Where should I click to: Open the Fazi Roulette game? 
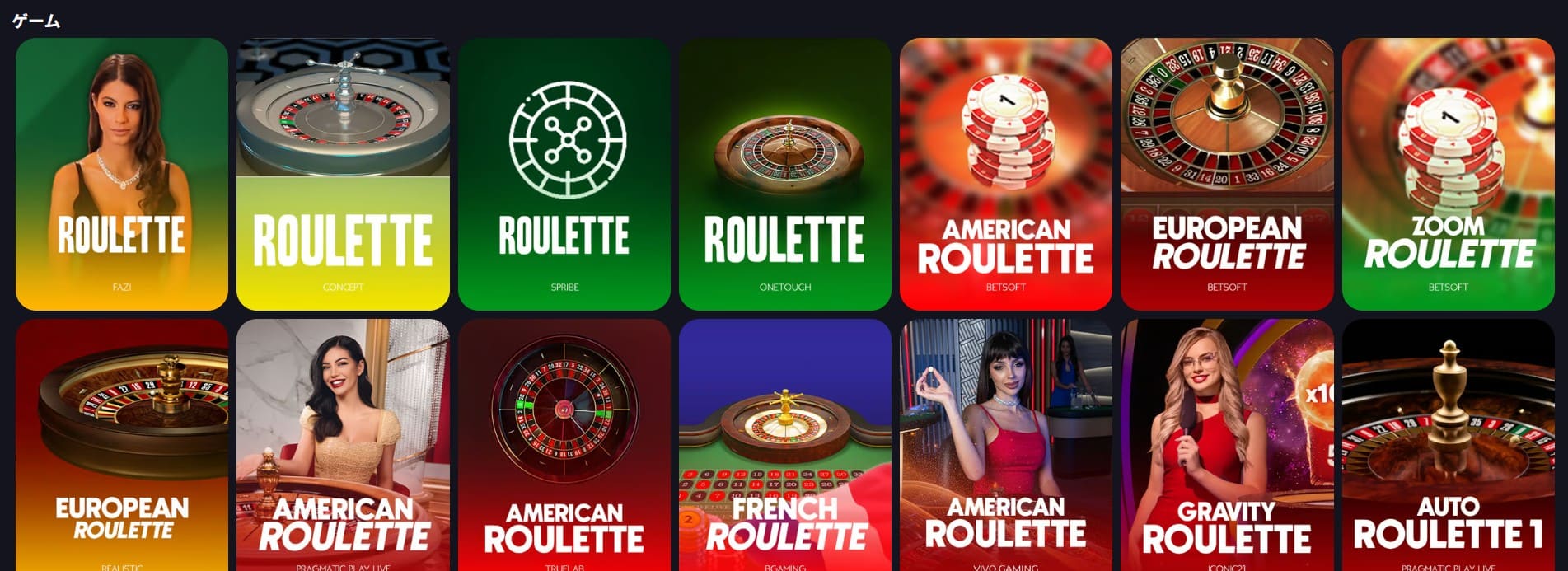tap(122, 174)
